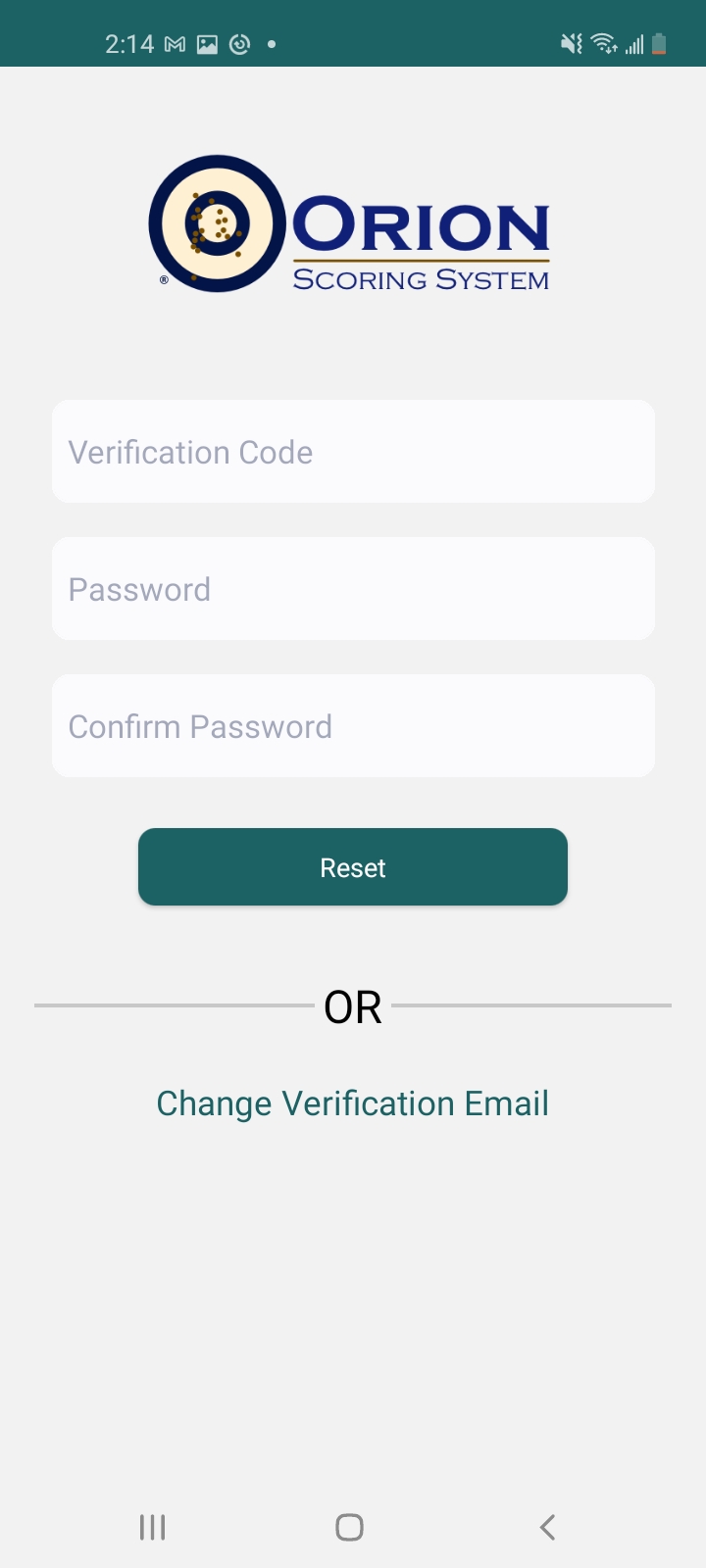Click the Verification Code field
Viewport: 706px width, 1568px height.
(353, 451)
